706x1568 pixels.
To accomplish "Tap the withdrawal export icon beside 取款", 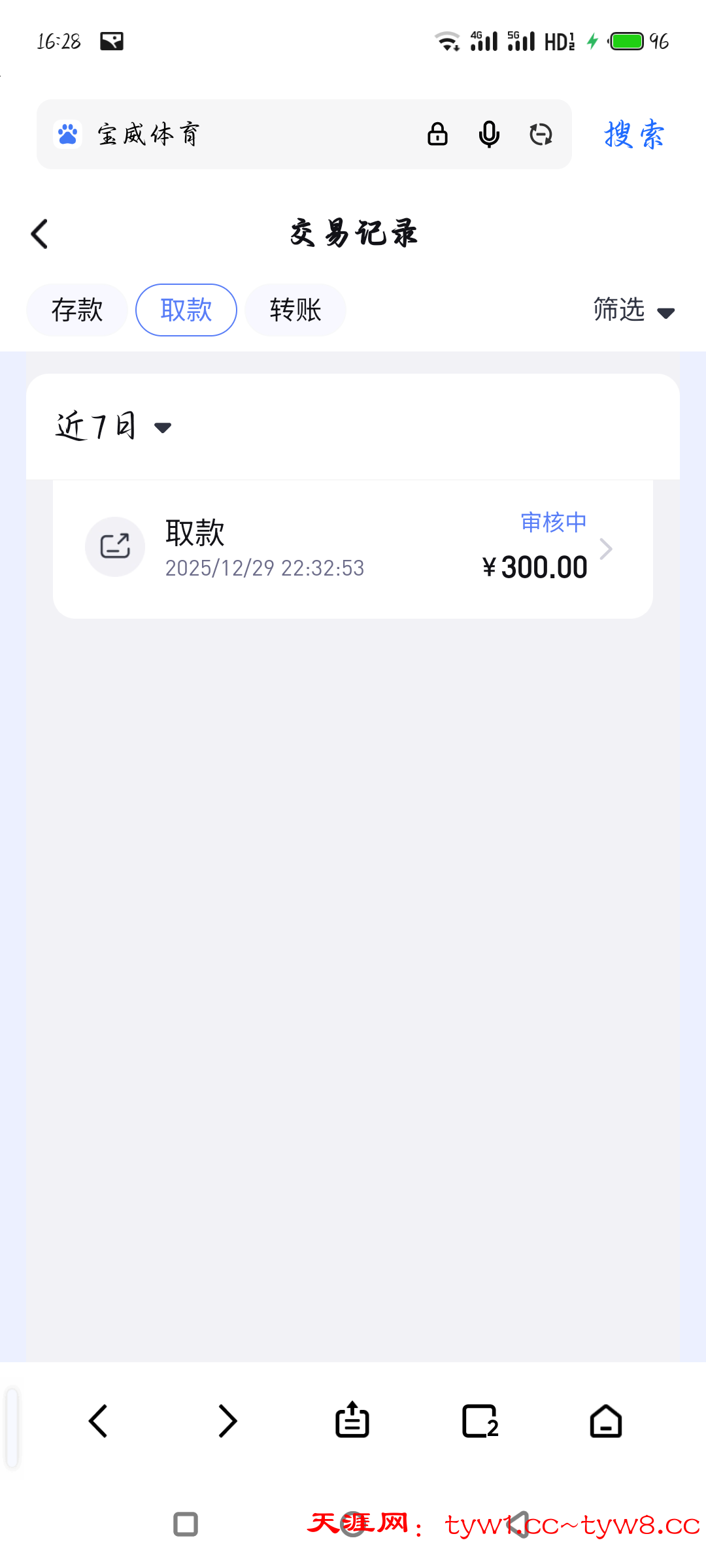I will pos(114,547).
